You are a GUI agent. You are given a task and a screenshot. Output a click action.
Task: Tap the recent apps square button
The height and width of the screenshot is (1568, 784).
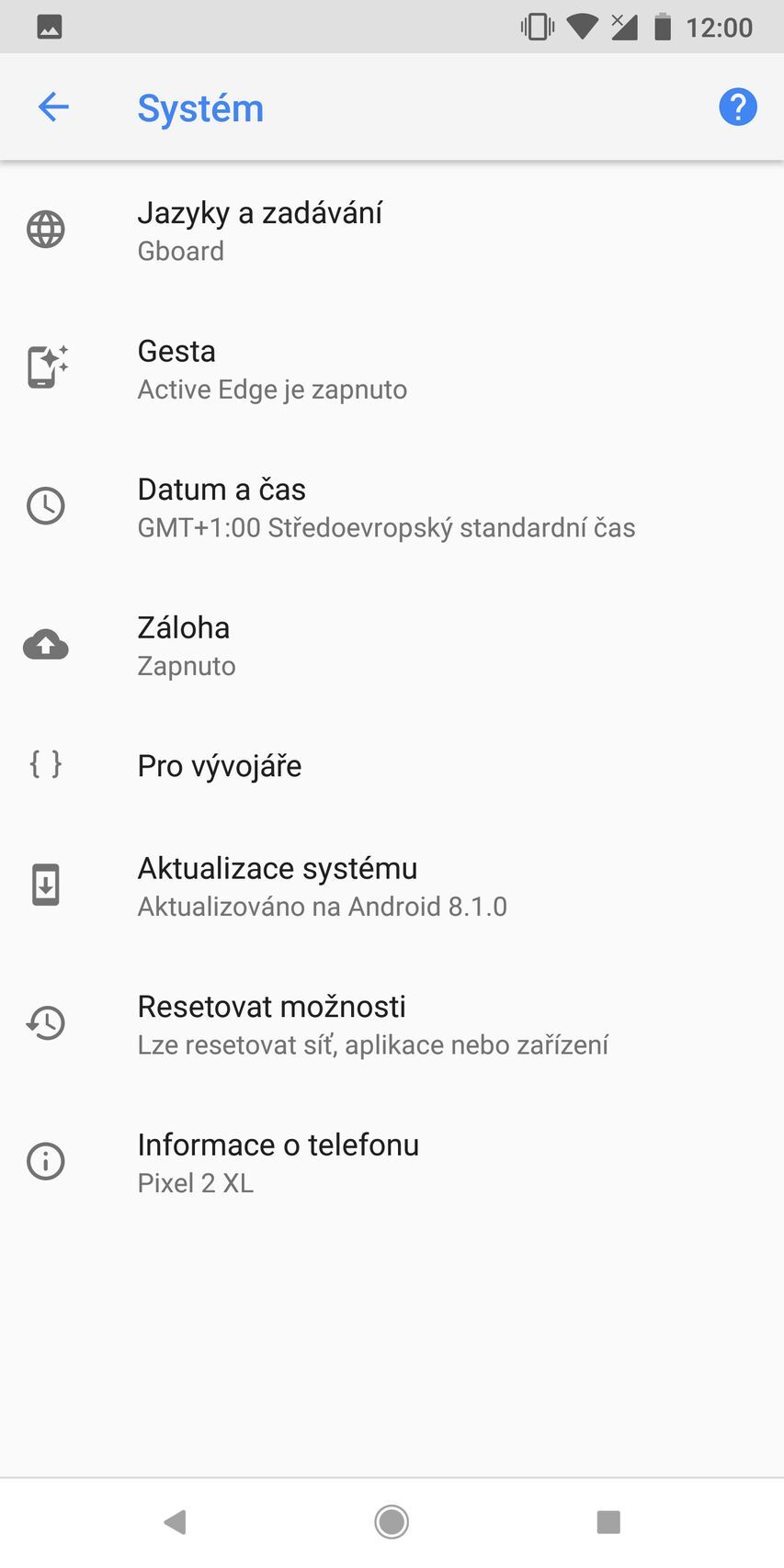point(608,1521)
